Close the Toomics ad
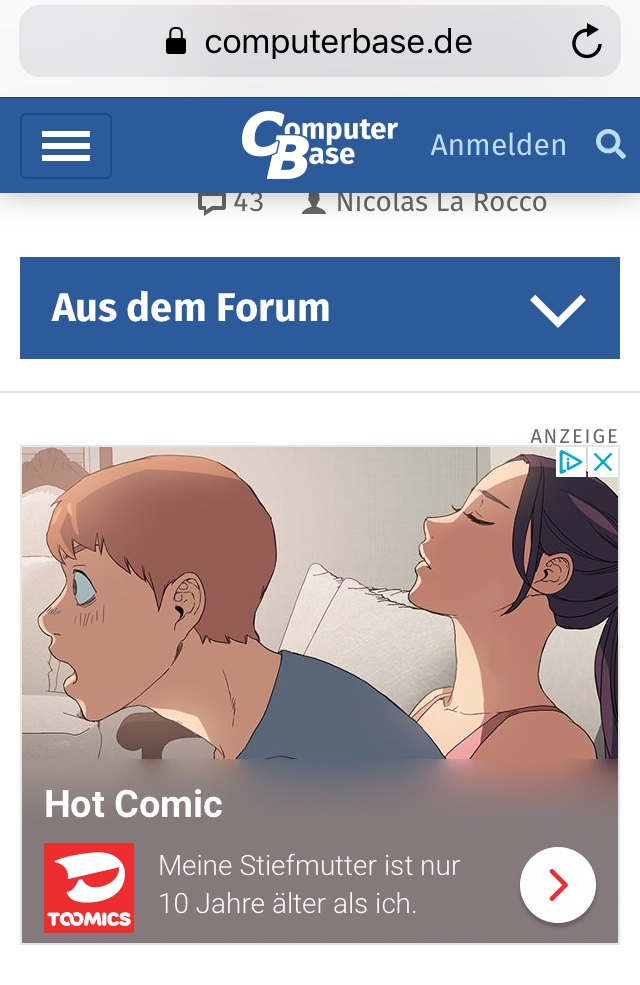Viewport: 640px width, 985px height. pos(603,462)
